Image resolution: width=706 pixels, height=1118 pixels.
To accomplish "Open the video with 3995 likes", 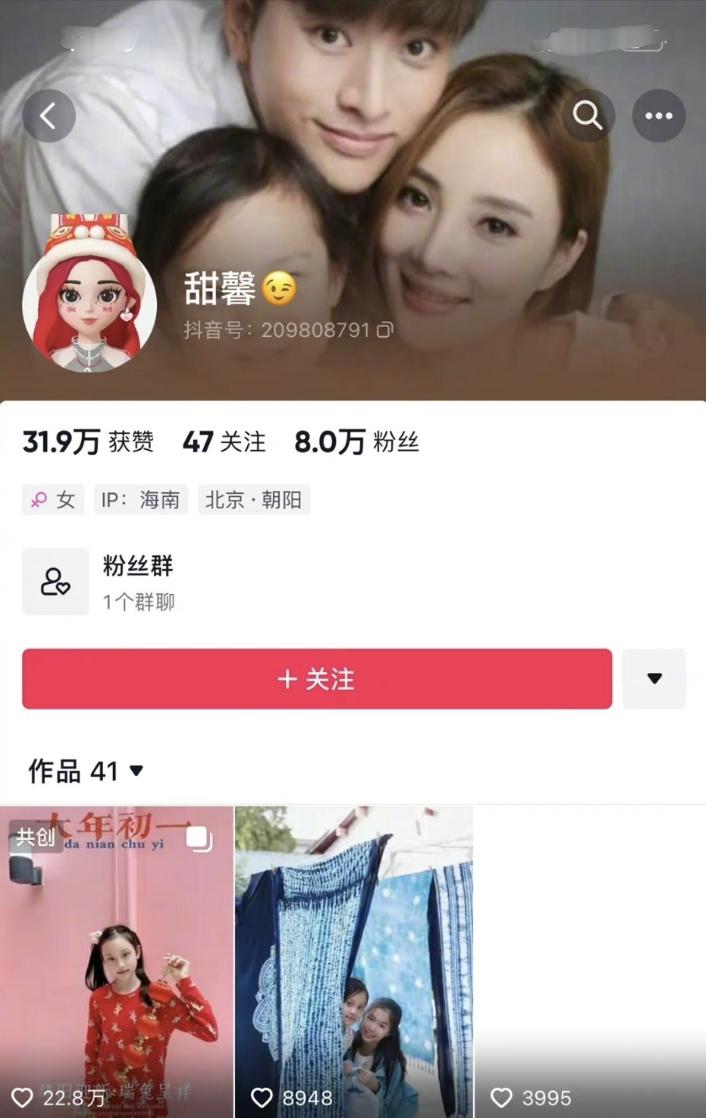I will click(x=589, y=960).
